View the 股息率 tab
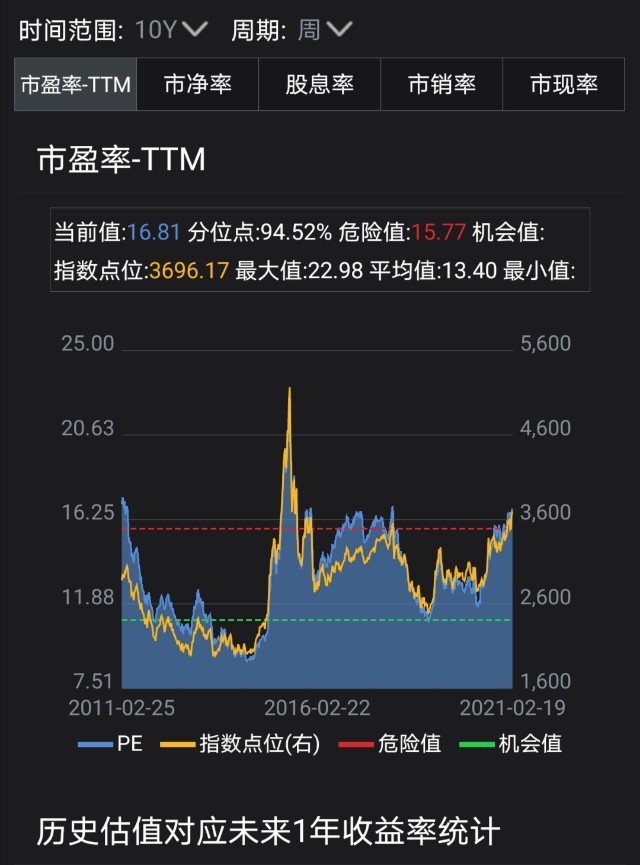 click(x=320, y=85)
